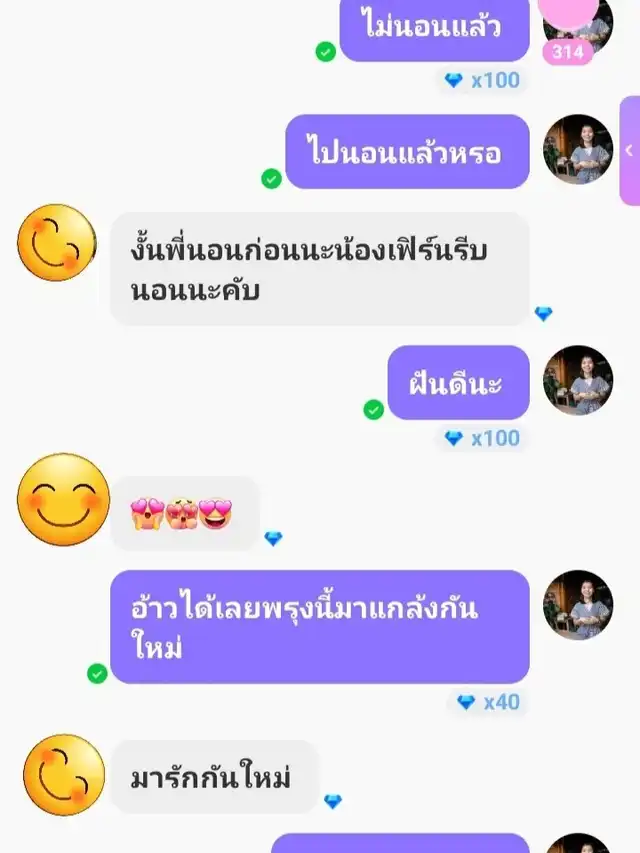Tap the profile photo beside "ฝันดีนะ"

coord(577,381)
